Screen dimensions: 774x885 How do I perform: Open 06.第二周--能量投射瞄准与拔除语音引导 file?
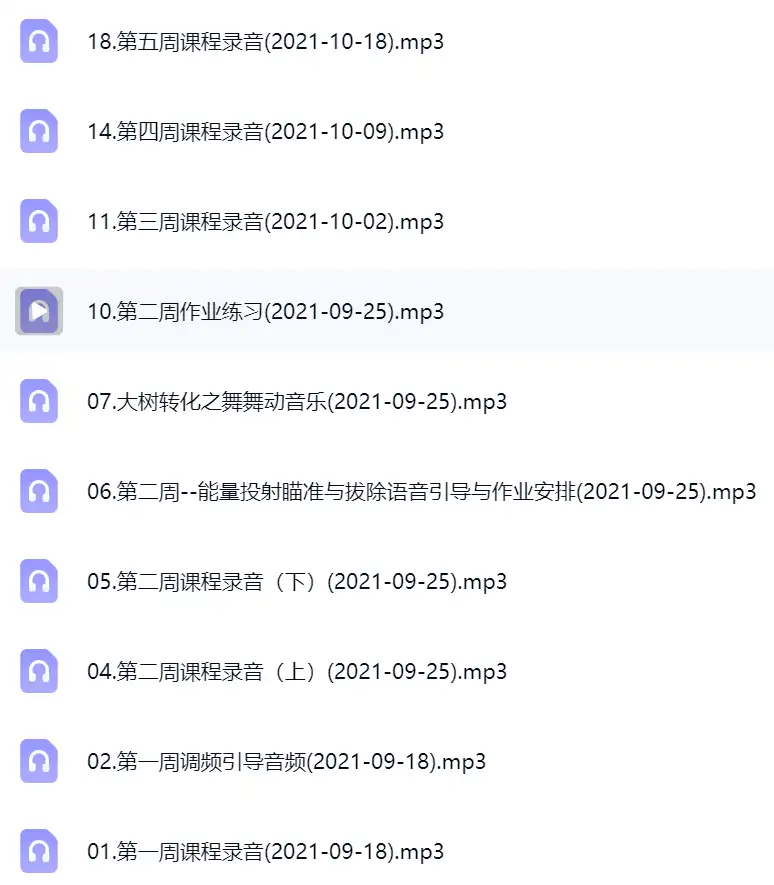(421, 492)
